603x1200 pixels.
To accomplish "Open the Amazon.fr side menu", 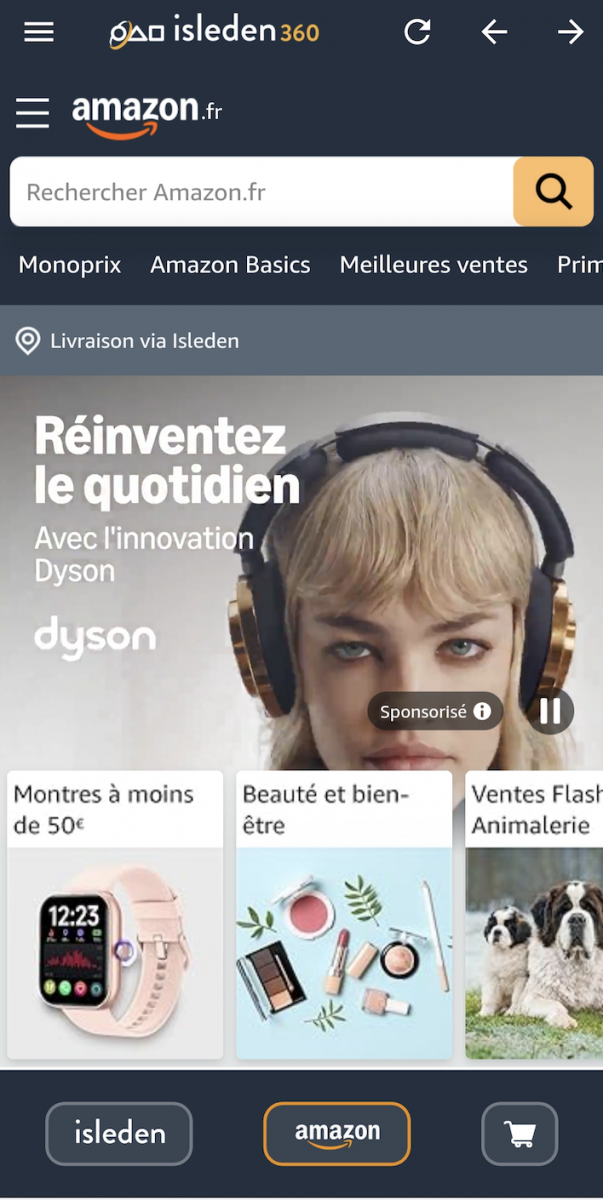I will coord(32,112).
